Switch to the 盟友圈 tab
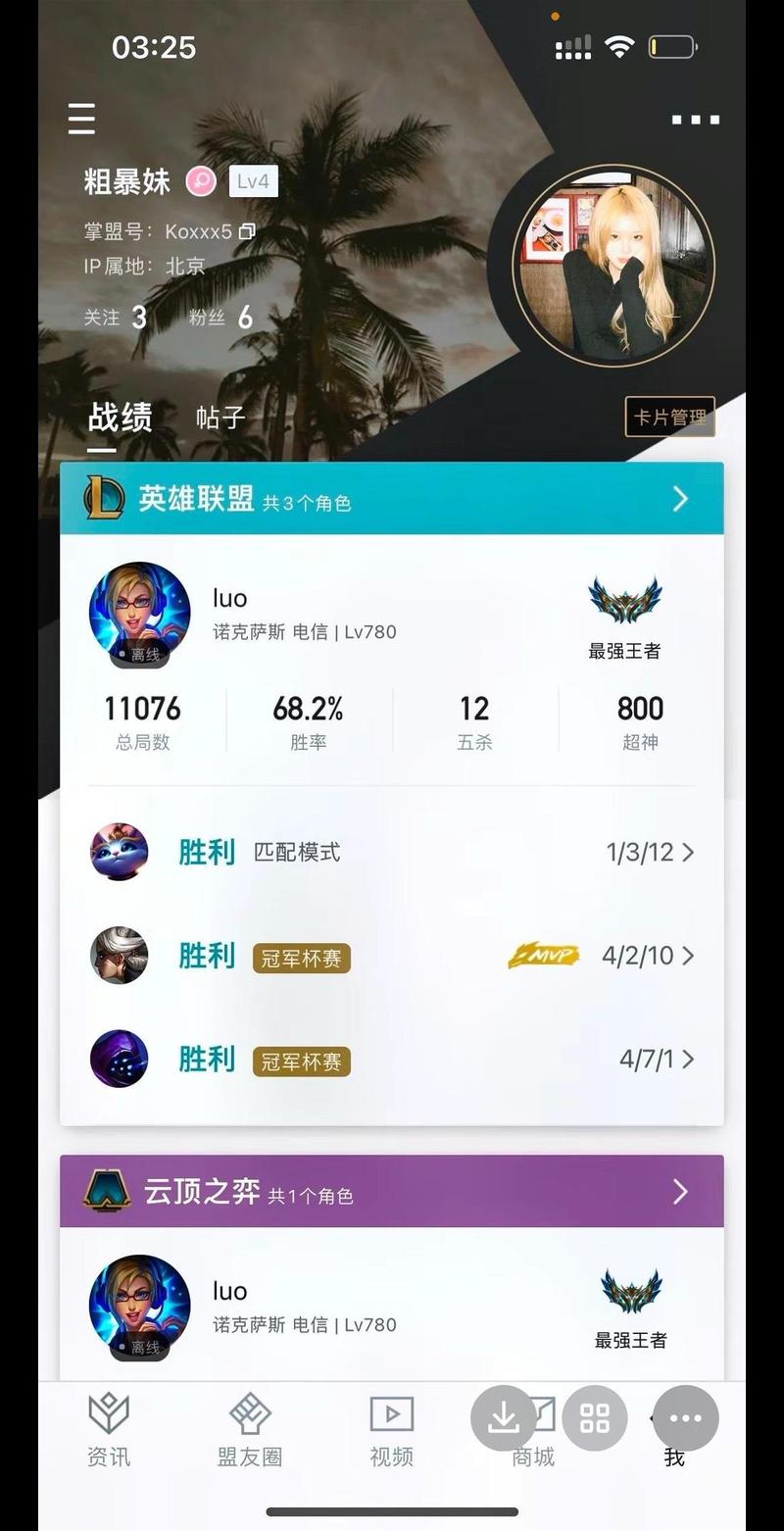 point(250,1430)
